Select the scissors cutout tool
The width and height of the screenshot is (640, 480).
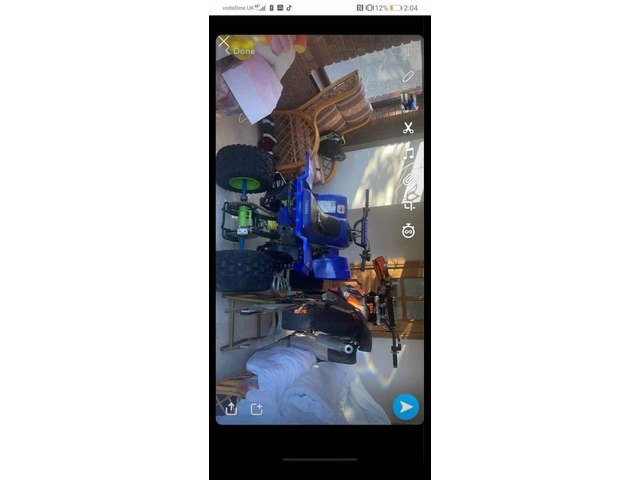(408, 128)
